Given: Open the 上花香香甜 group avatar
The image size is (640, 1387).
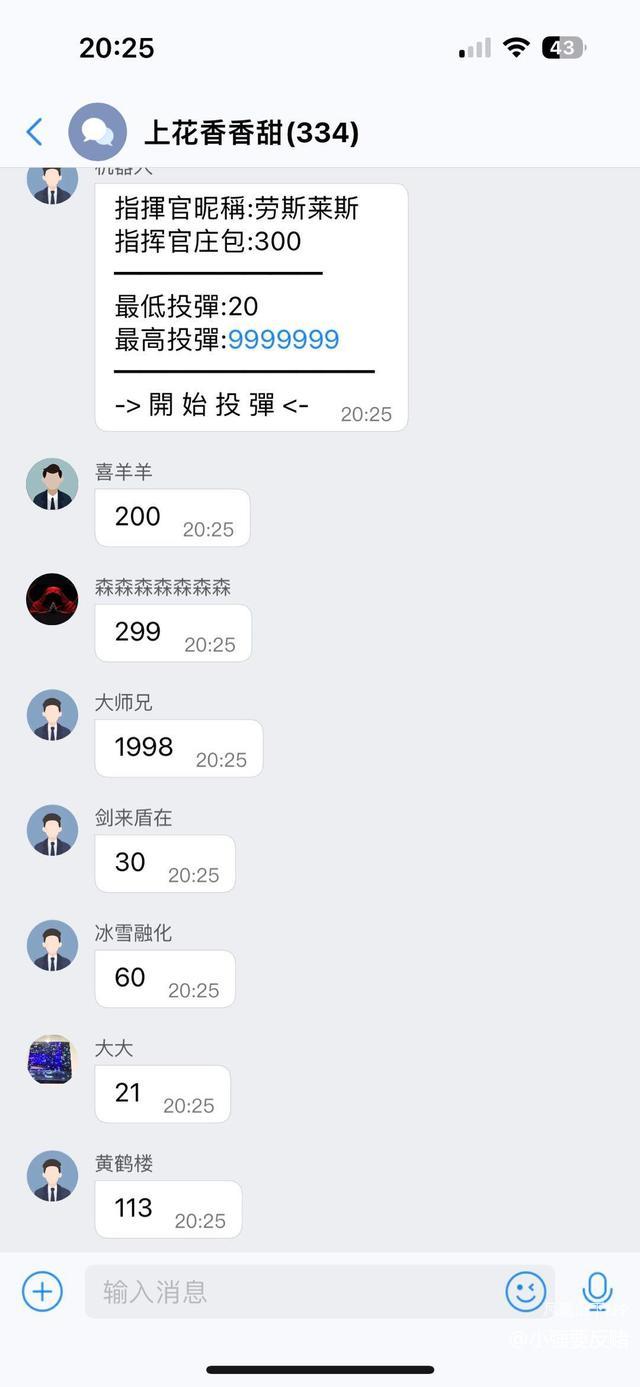Looking at the screenshot, I should 97,132.
